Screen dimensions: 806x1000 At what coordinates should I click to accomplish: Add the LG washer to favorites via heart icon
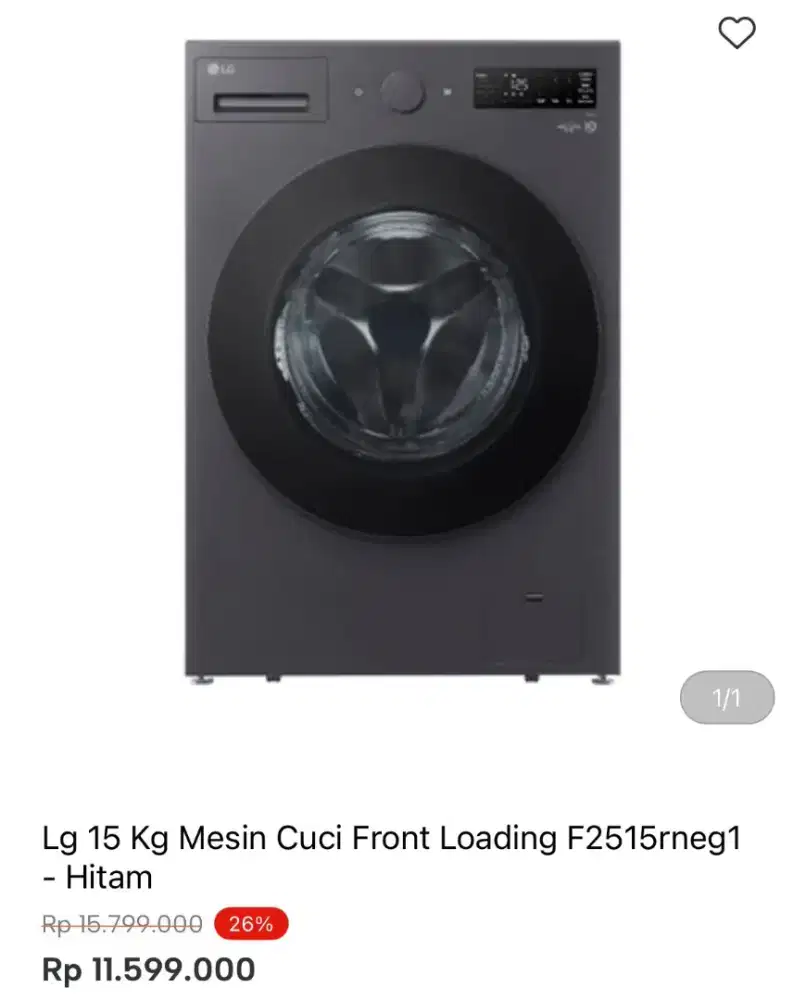tap(738, 33)
